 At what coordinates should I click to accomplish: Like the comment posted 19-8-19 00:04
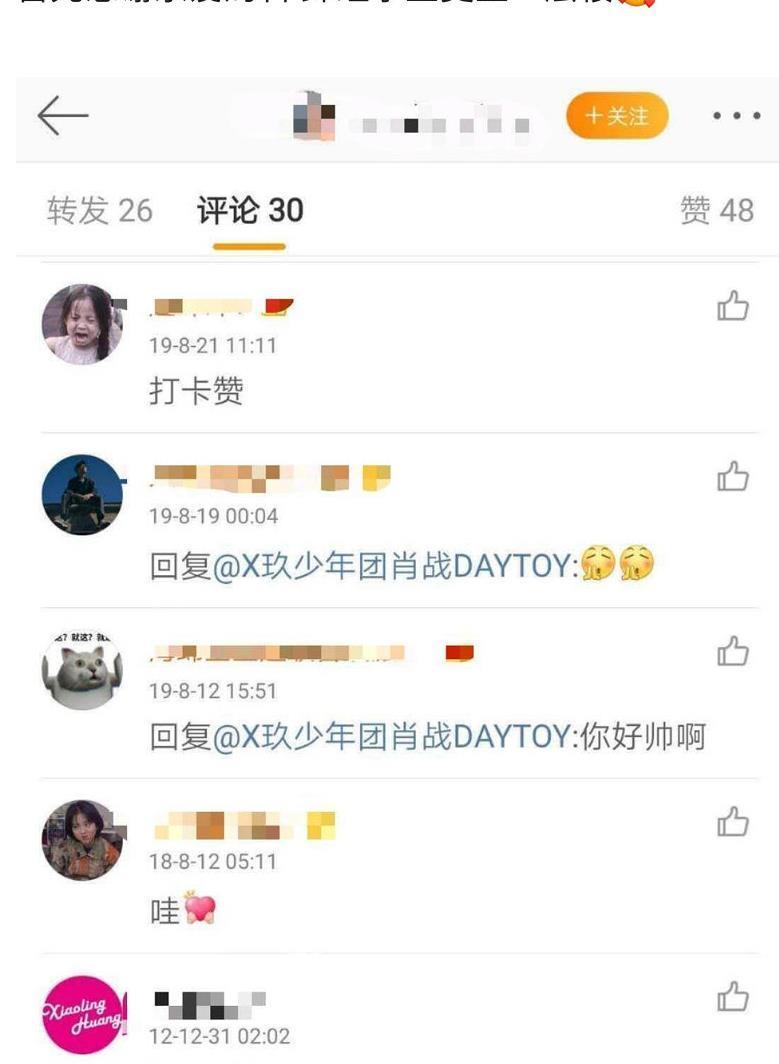pos(733,477)
